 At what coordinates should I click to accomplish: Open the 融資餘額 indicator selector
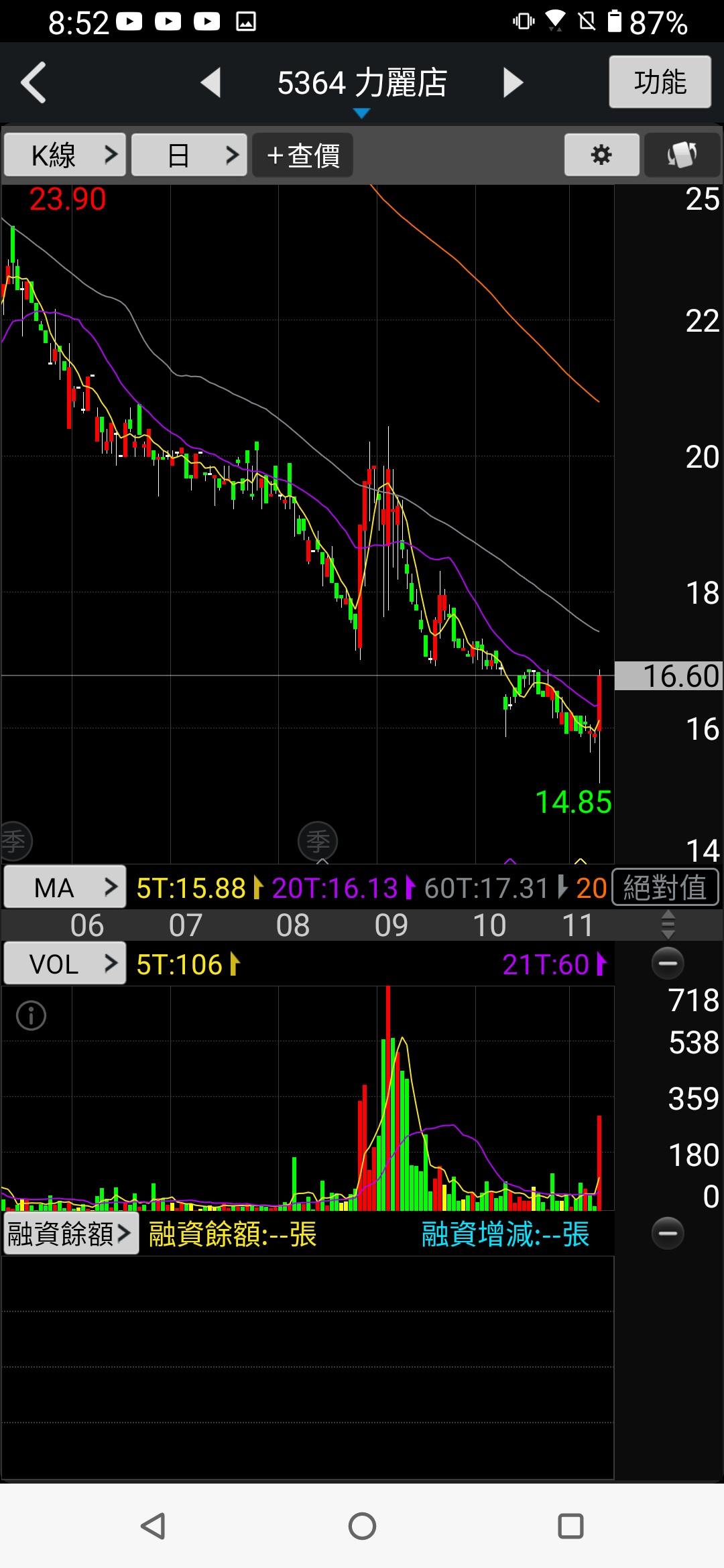tap(70, 1234)
